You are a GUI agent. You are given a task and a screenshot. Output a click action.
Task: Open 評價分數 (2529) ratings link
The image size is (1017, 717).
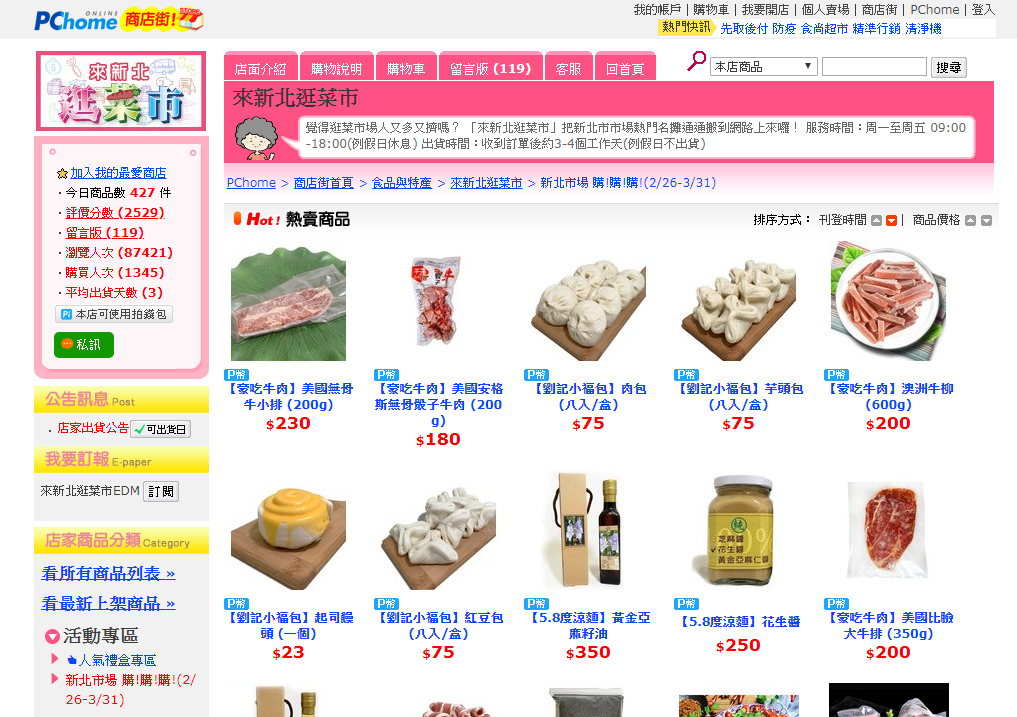114,213
